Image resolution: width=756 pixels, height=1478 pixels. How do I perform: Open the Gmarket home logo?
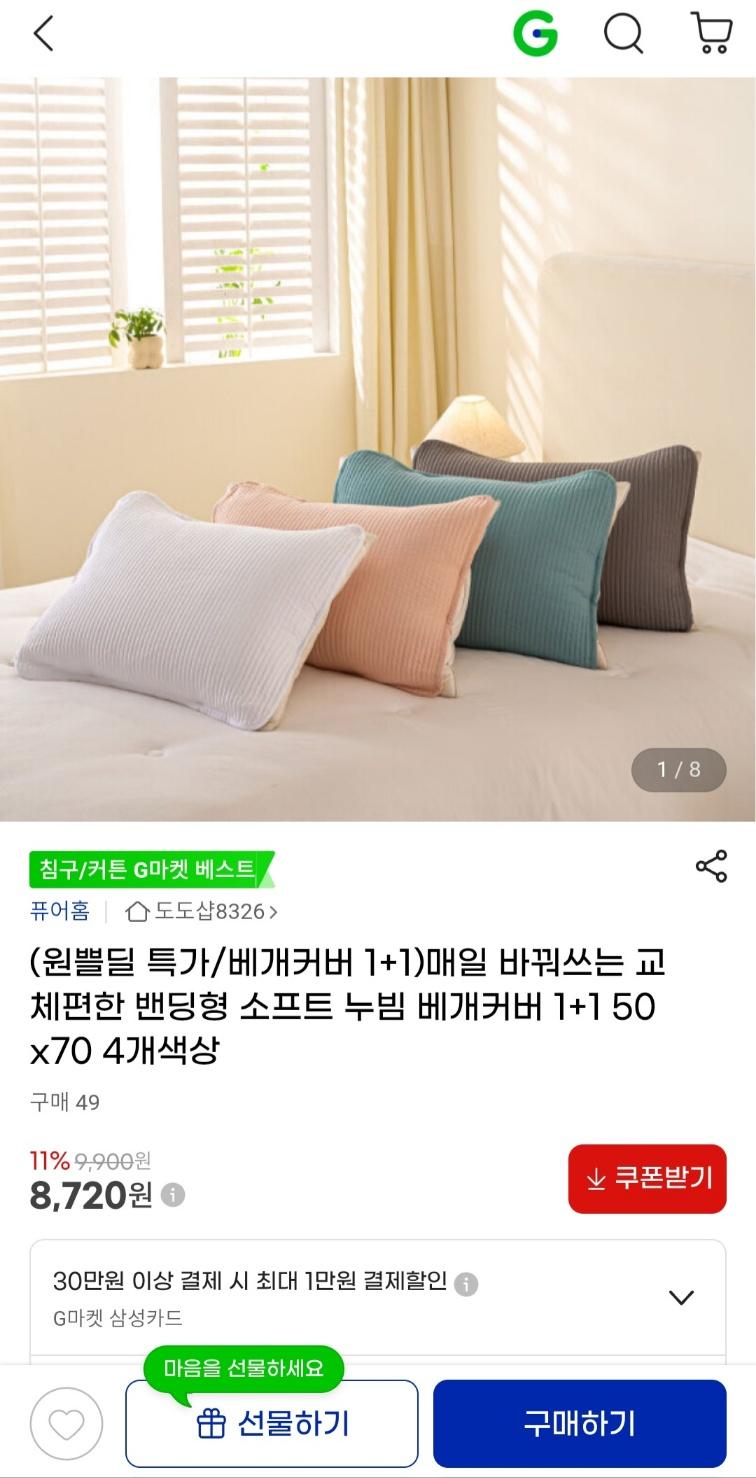pyautogui.click(x=535, y=35)
